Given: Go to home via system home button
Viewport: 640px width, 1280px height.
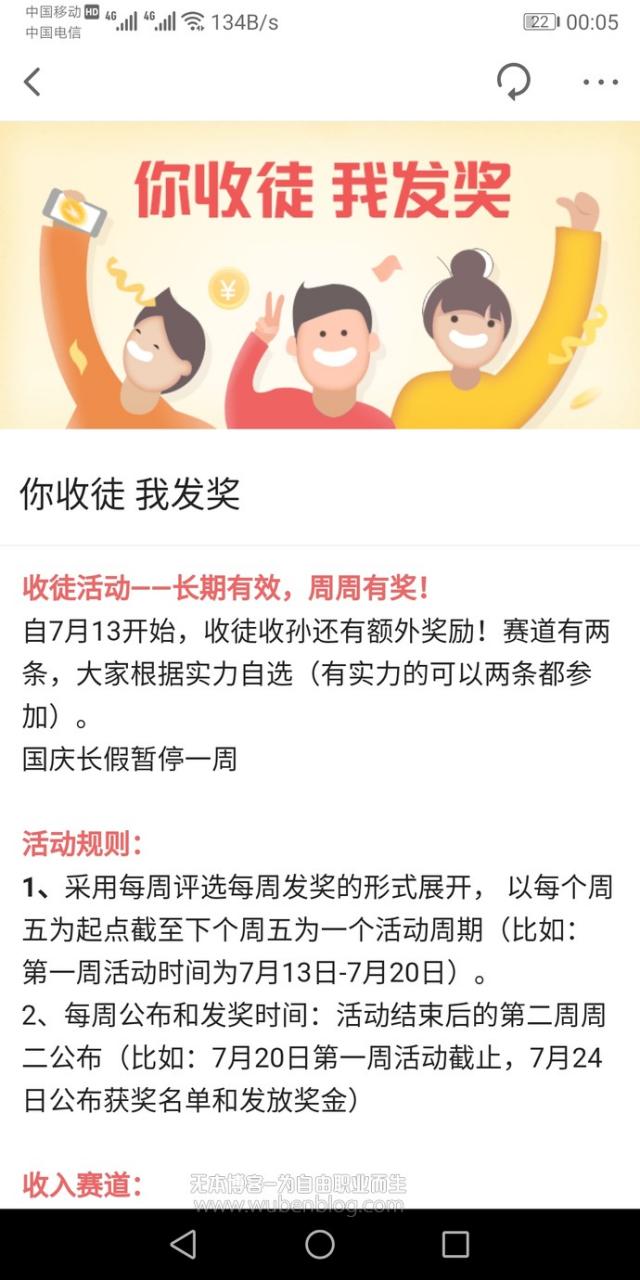Looking at the screenshot, I should pos(320,1244).
